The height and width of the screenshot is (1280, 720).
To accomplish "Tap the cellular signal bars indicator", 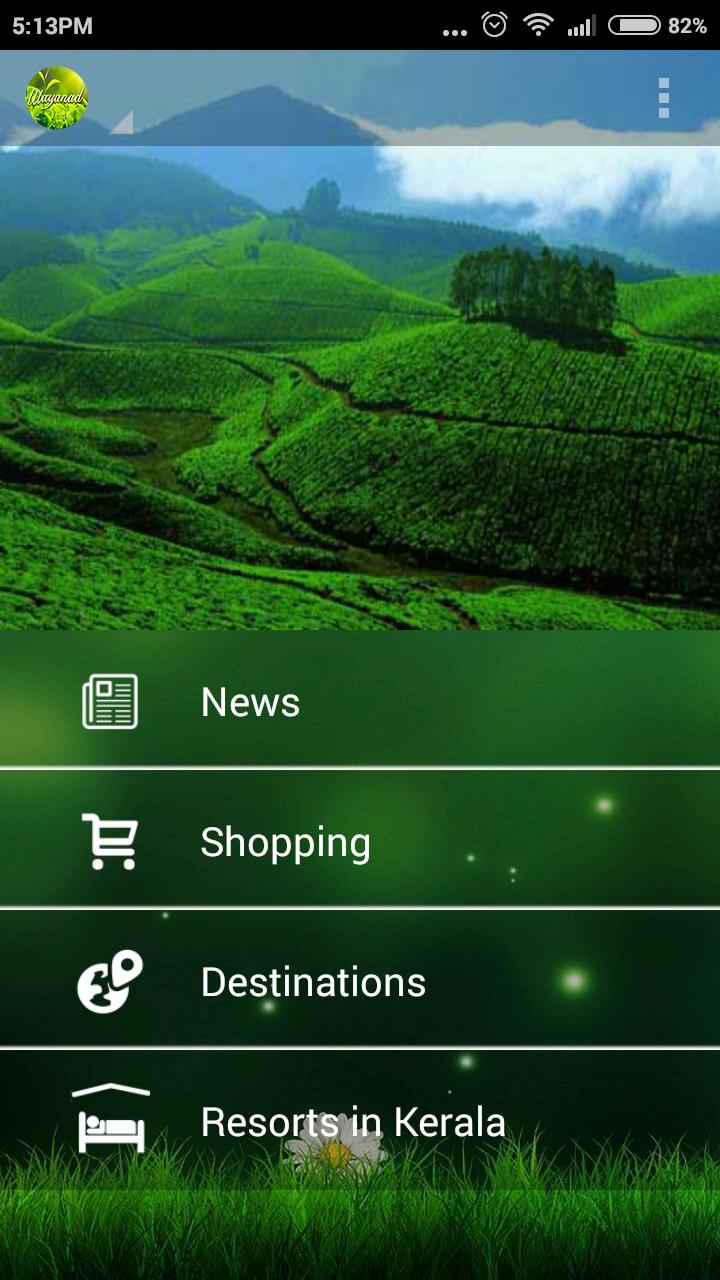I will (581, 25).
